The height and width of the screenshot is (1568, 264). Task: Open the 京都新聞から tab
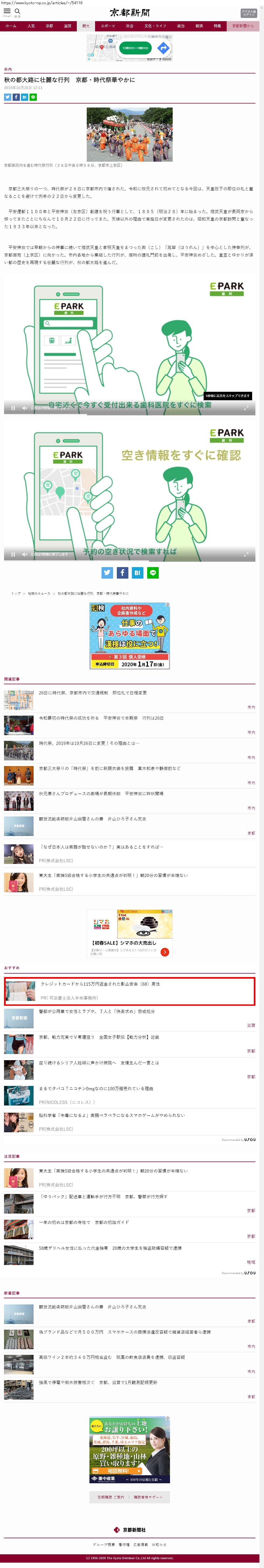[x=243, y=26]
